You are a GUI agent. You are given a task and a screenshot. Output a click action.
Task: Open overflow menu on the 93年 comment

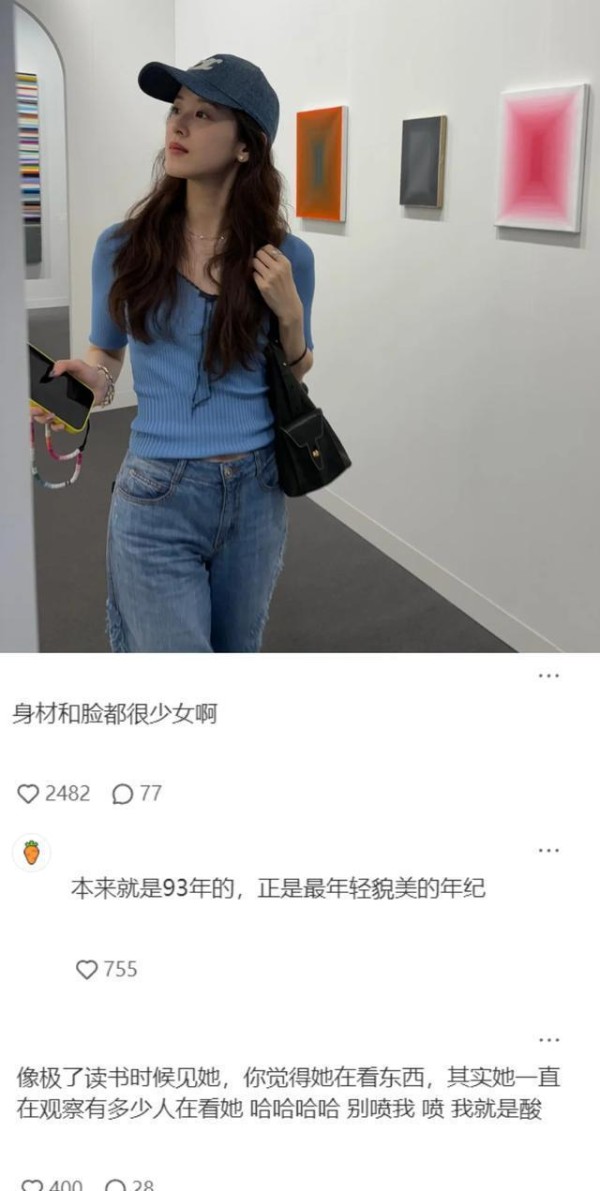click(x=548, y=851)
